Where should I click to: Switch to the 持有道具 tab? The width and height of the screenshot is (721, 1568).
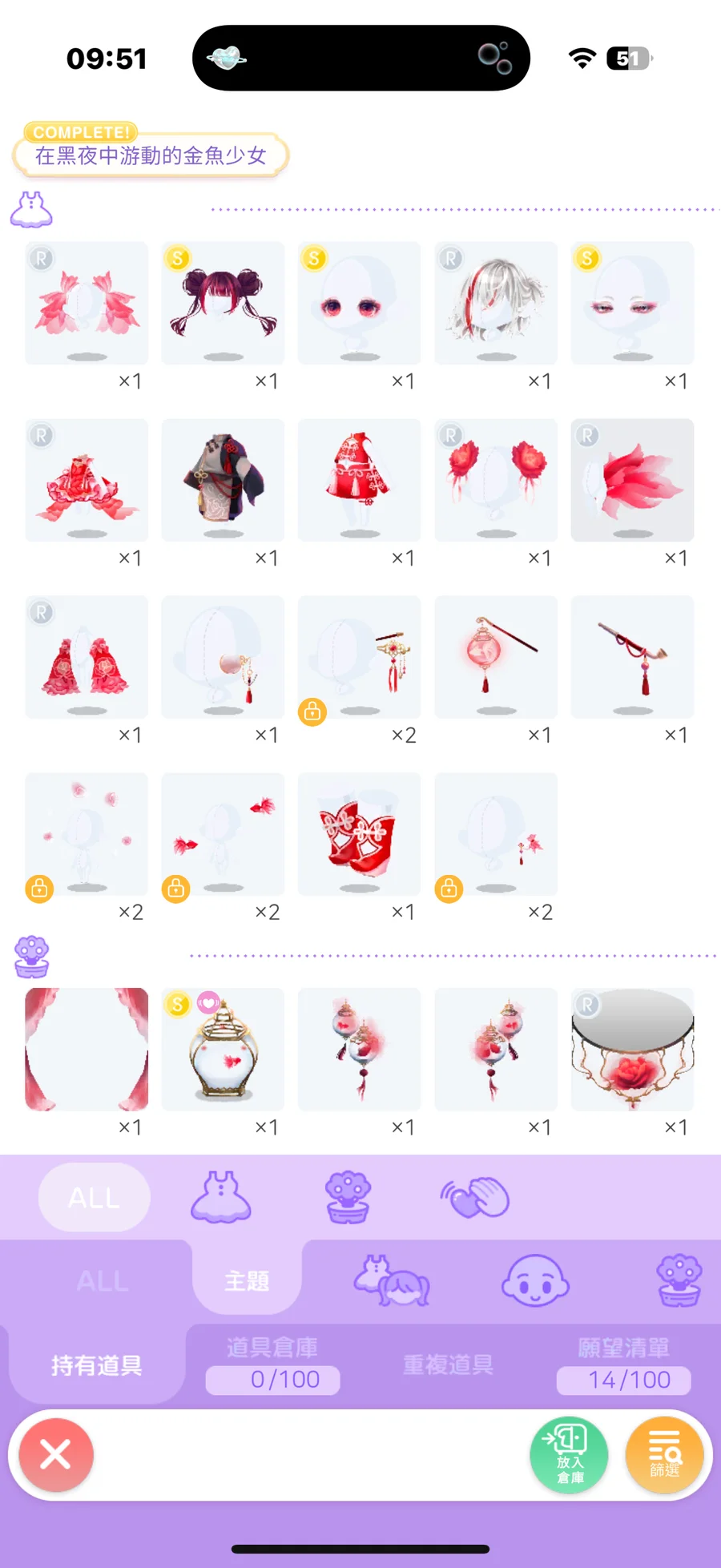coord(96,1364)
